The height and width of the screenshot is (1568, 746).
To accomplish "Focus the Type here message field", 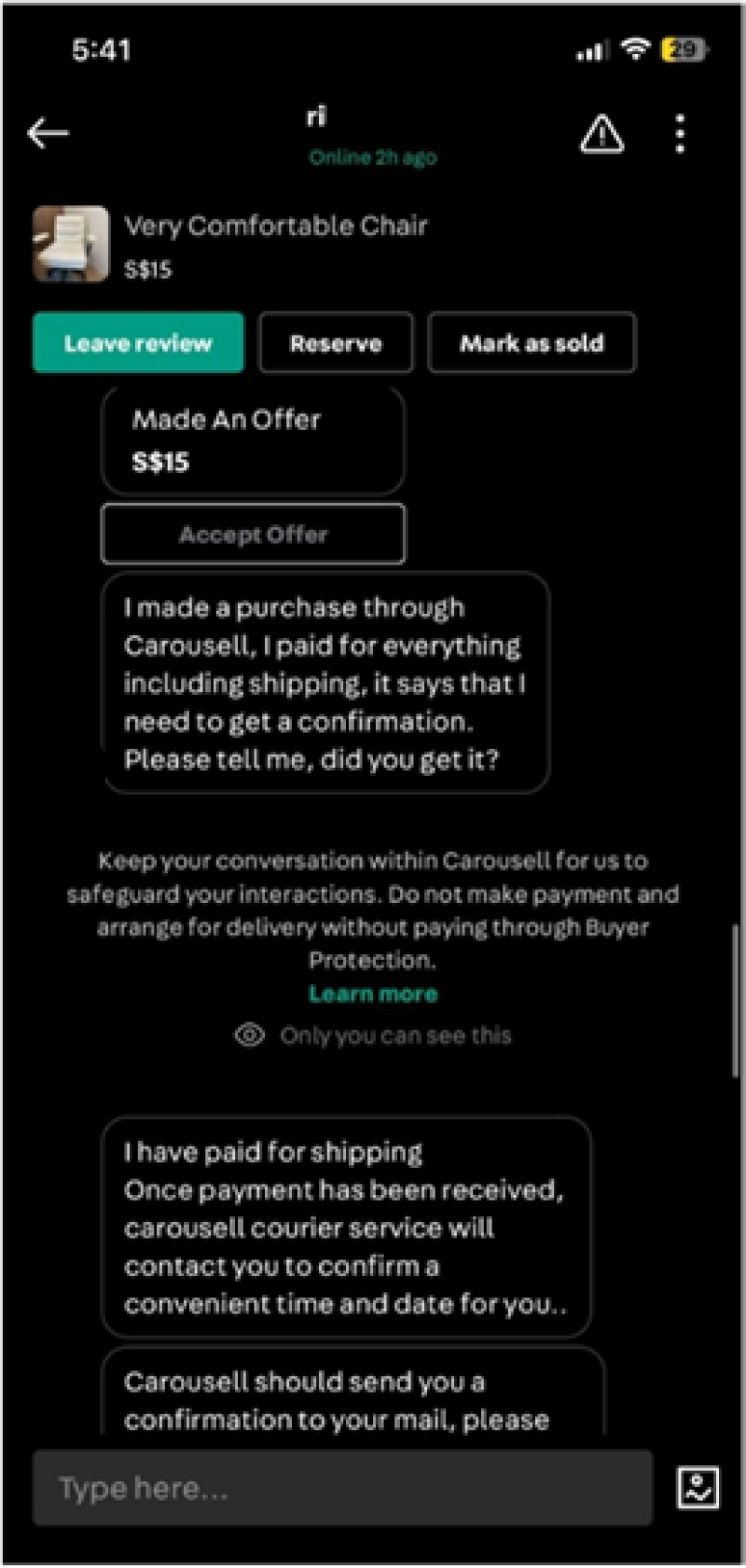I will pyautogui.click(x=342, y=1488).
